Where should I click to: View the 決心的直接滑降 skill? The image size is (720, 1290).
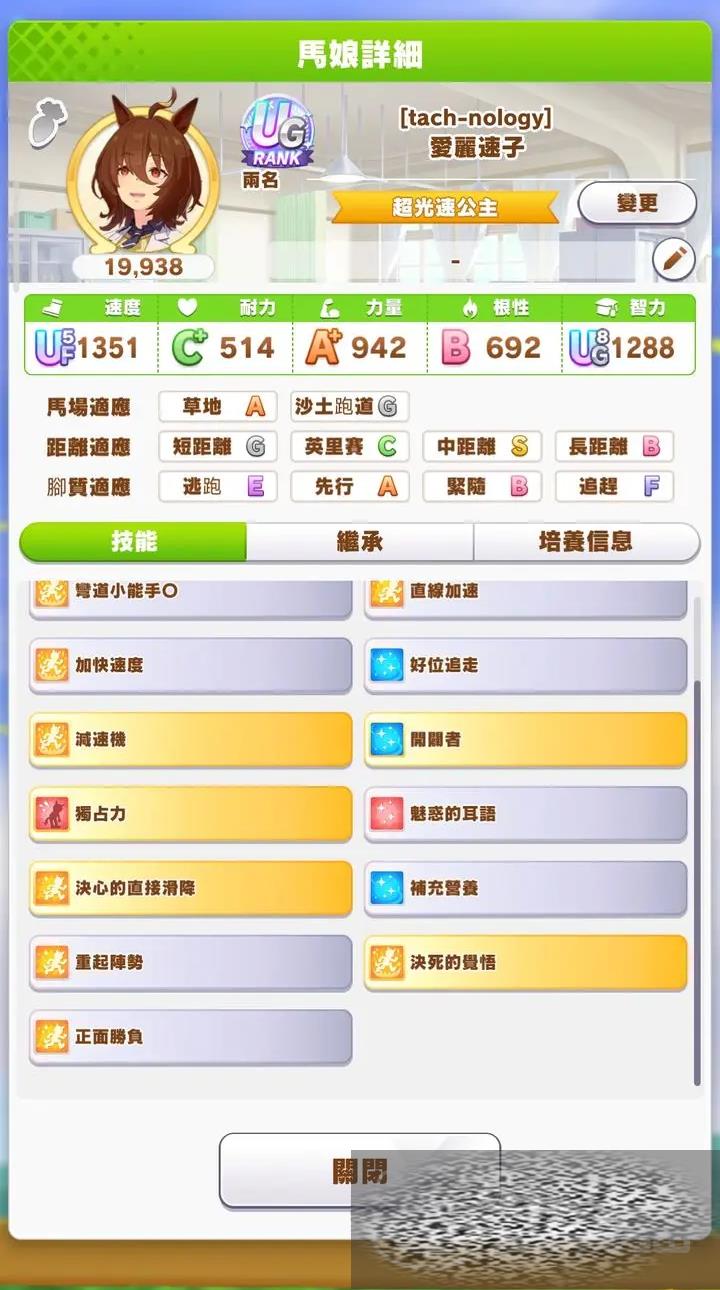(x=190, y=888)
